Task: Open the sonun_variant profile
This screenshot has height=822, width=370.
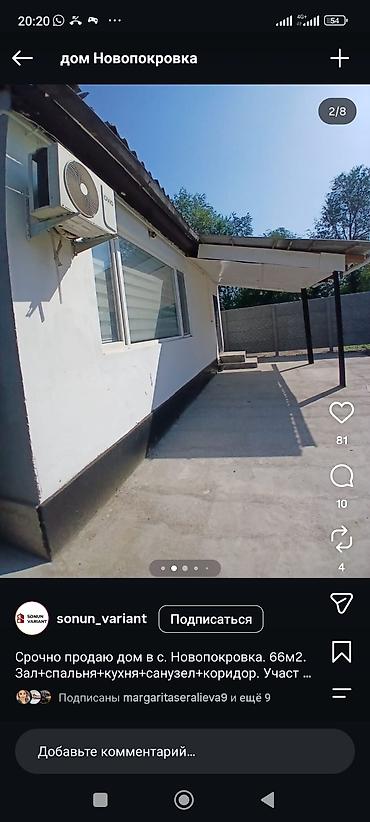Action: click(102, 619)
